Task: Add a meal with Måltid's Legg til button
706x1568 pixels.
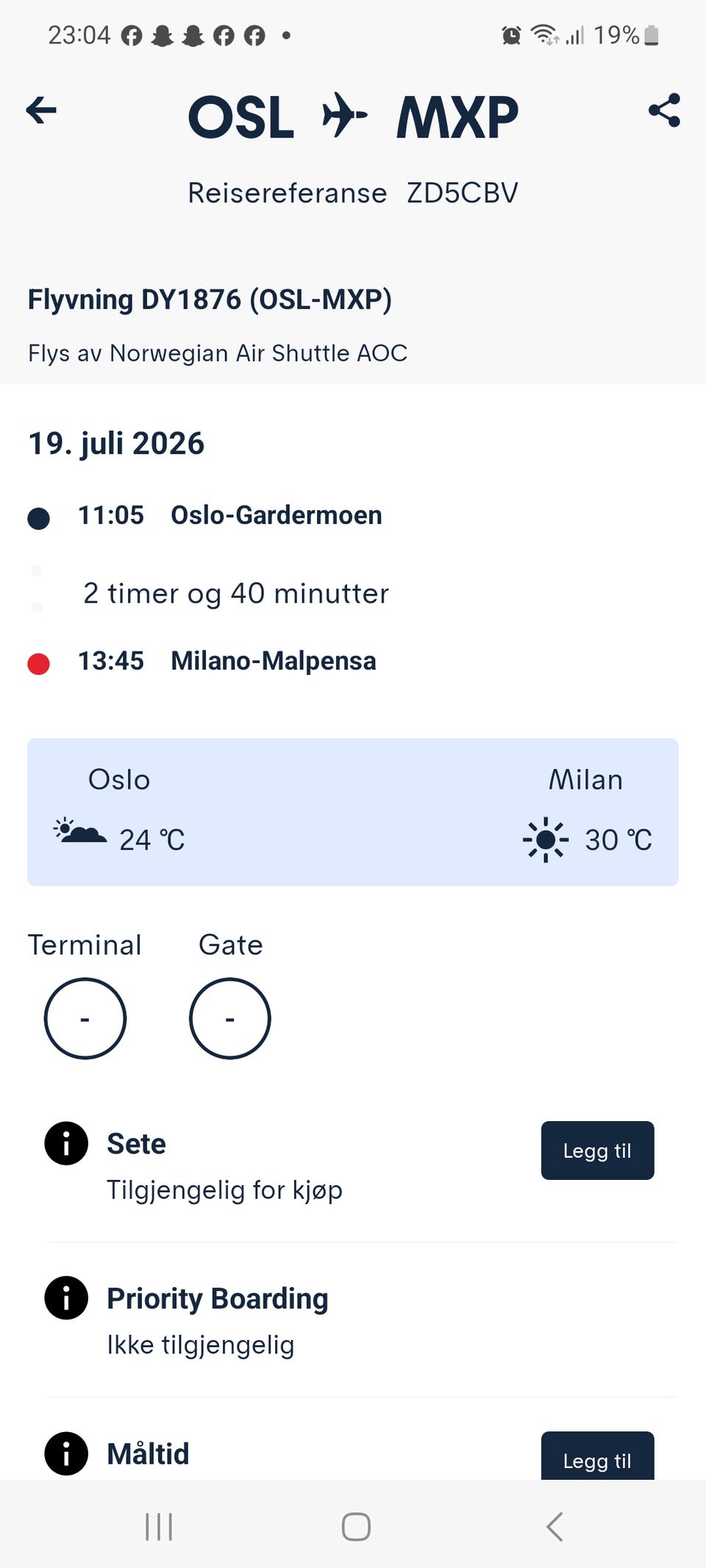Action: [x=597, y=1456]
